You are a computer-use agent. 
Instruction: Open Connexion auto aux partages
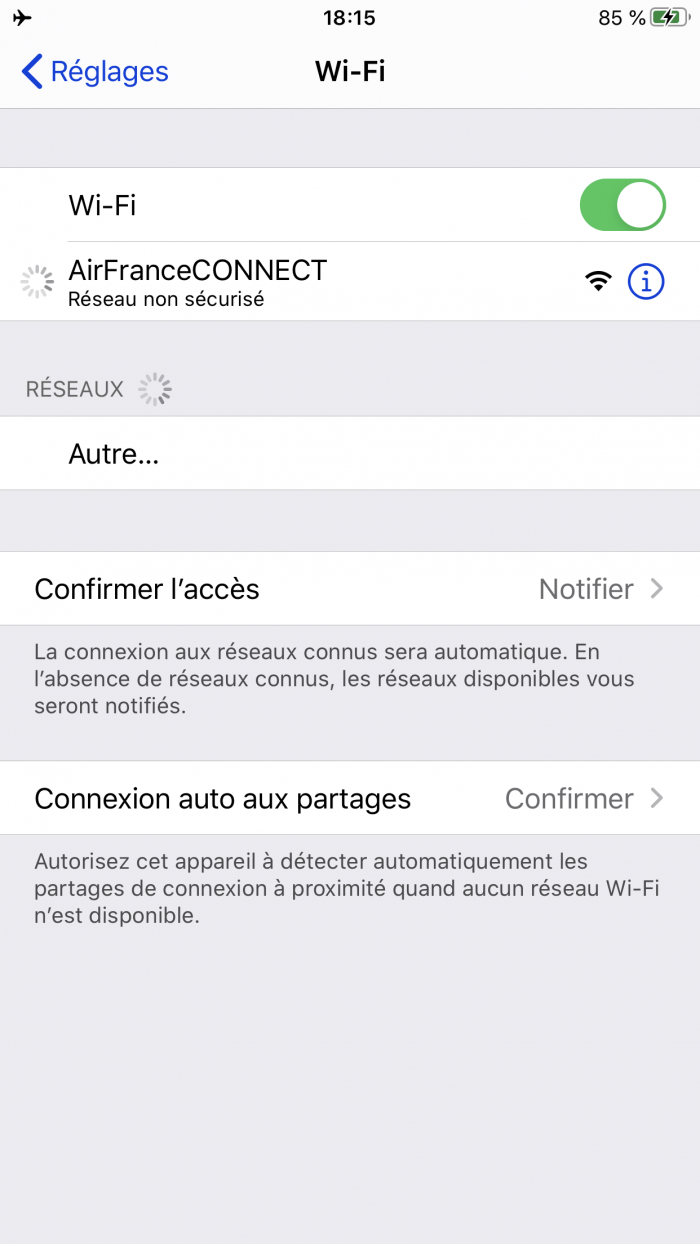coord(350,798)
